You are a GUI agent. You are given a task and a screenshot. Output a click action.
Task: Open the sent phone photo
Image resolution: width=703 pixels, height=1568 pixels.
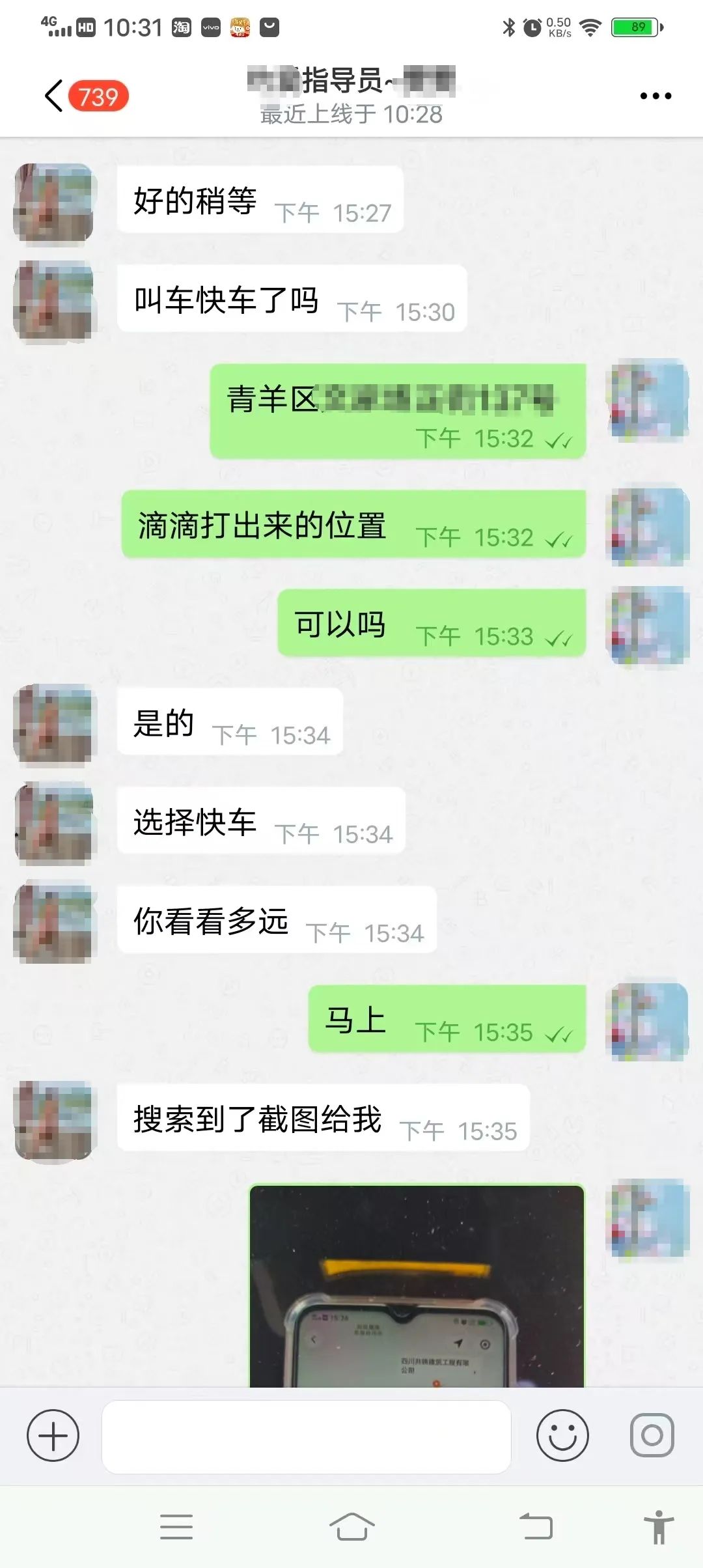pos(417,1285)
